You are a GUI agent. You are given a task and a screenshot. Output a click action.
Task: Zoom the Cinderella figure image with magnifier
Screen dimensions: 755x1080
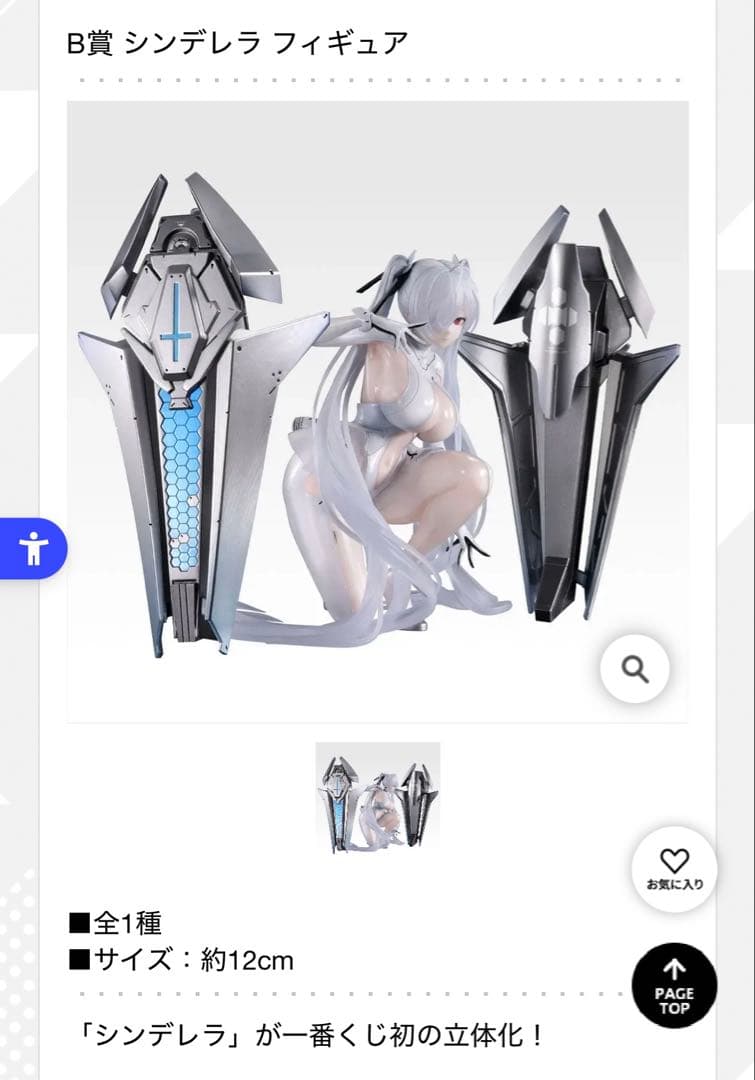[634, 668]
